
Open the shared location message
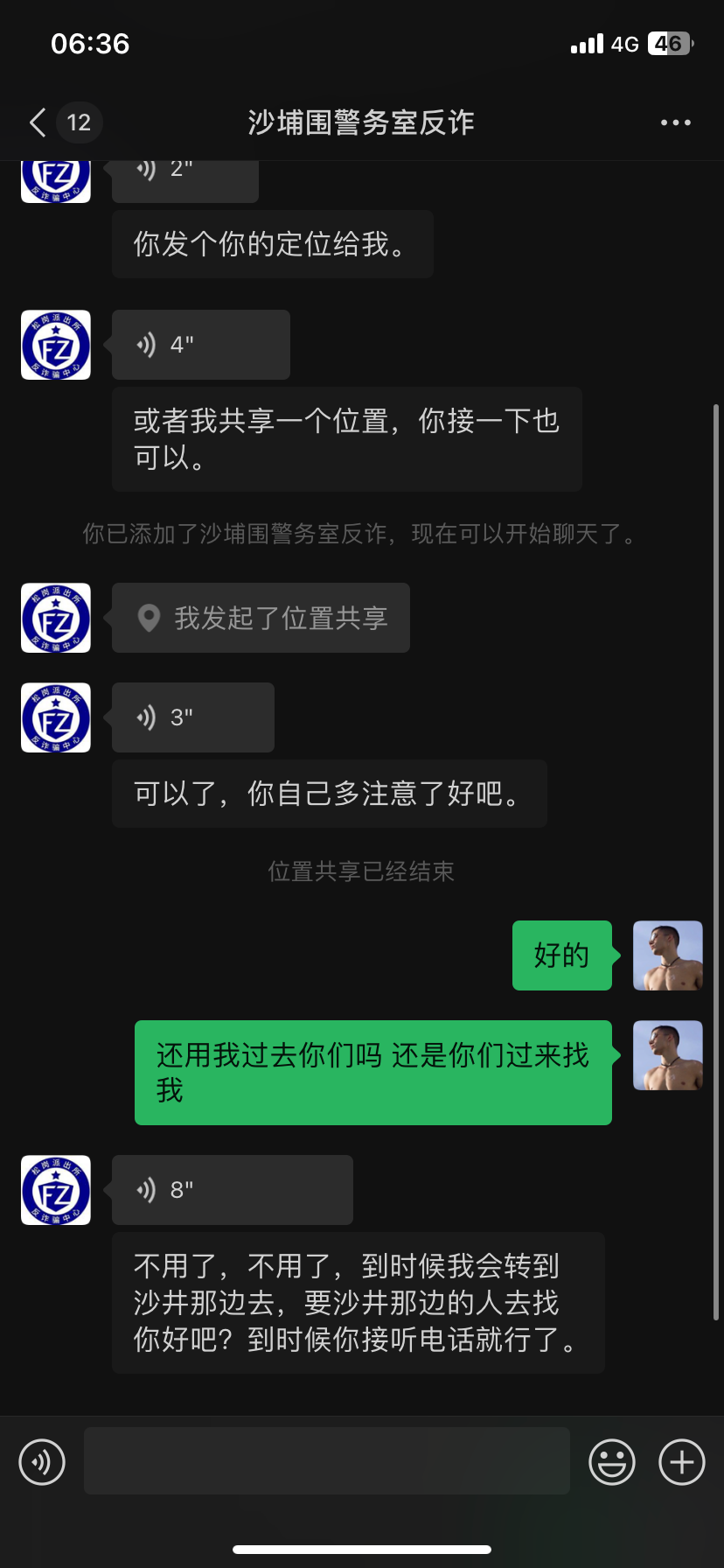[261, 618]
